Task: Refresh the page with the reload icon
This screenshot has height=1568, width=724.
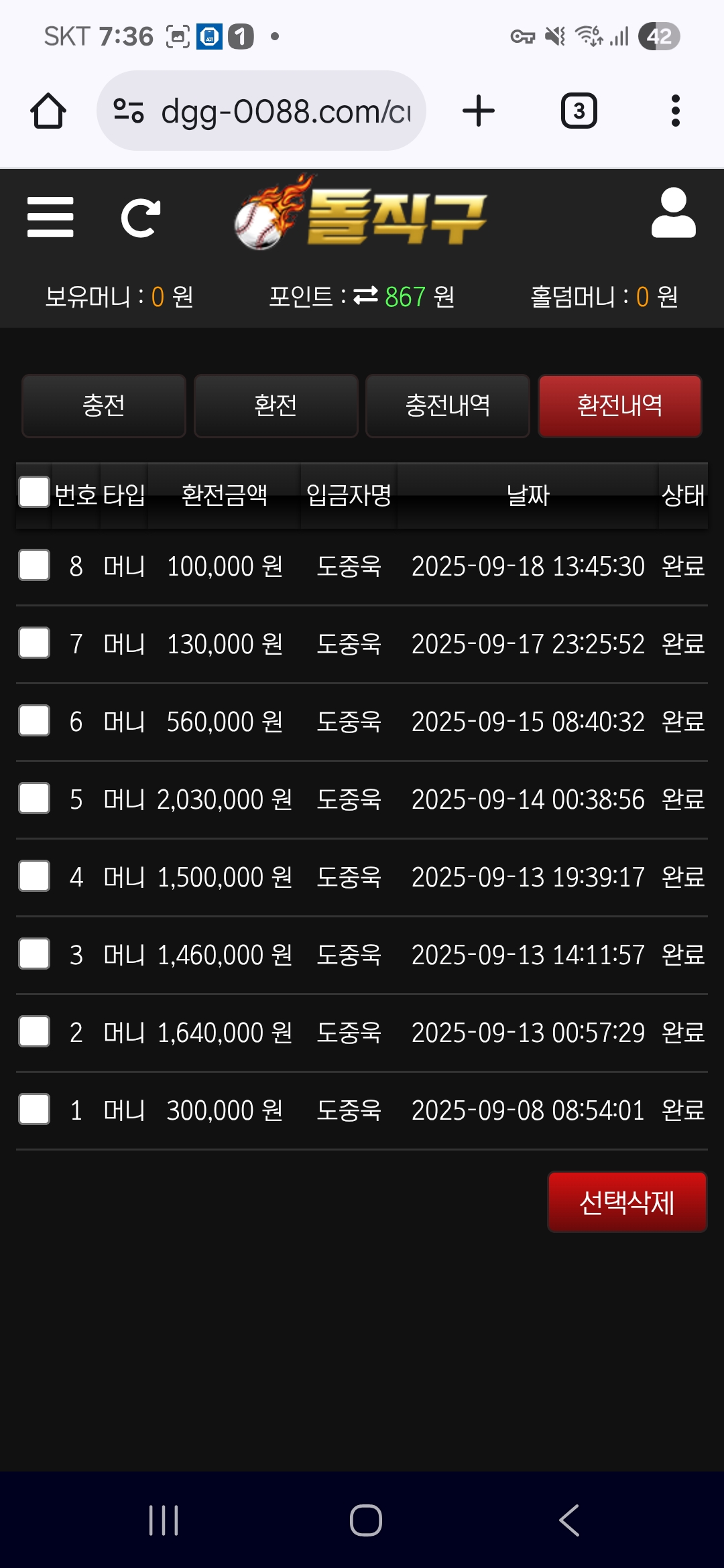Action: [140, 218]
